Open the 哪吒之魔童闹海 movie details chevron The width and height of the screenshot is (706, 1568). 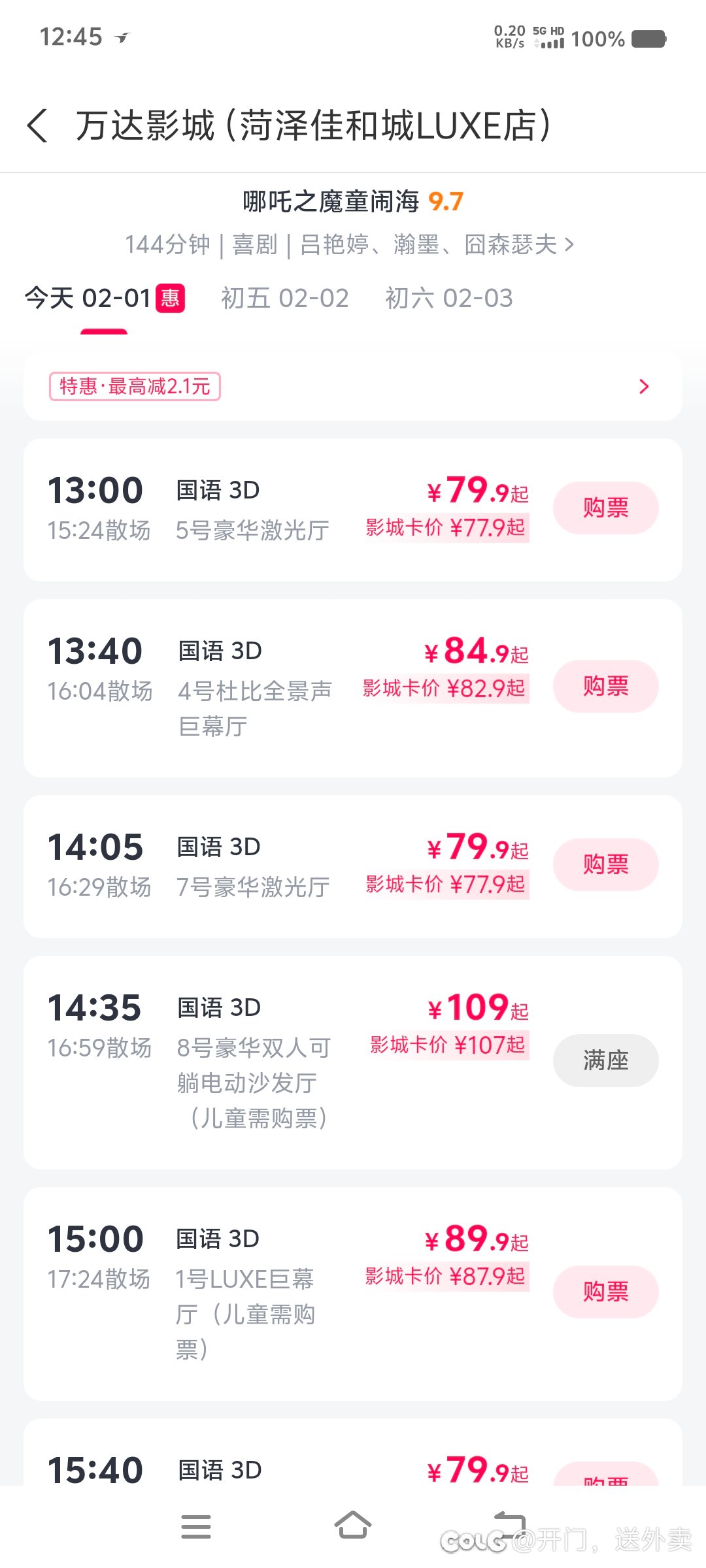tap(569, 245)
